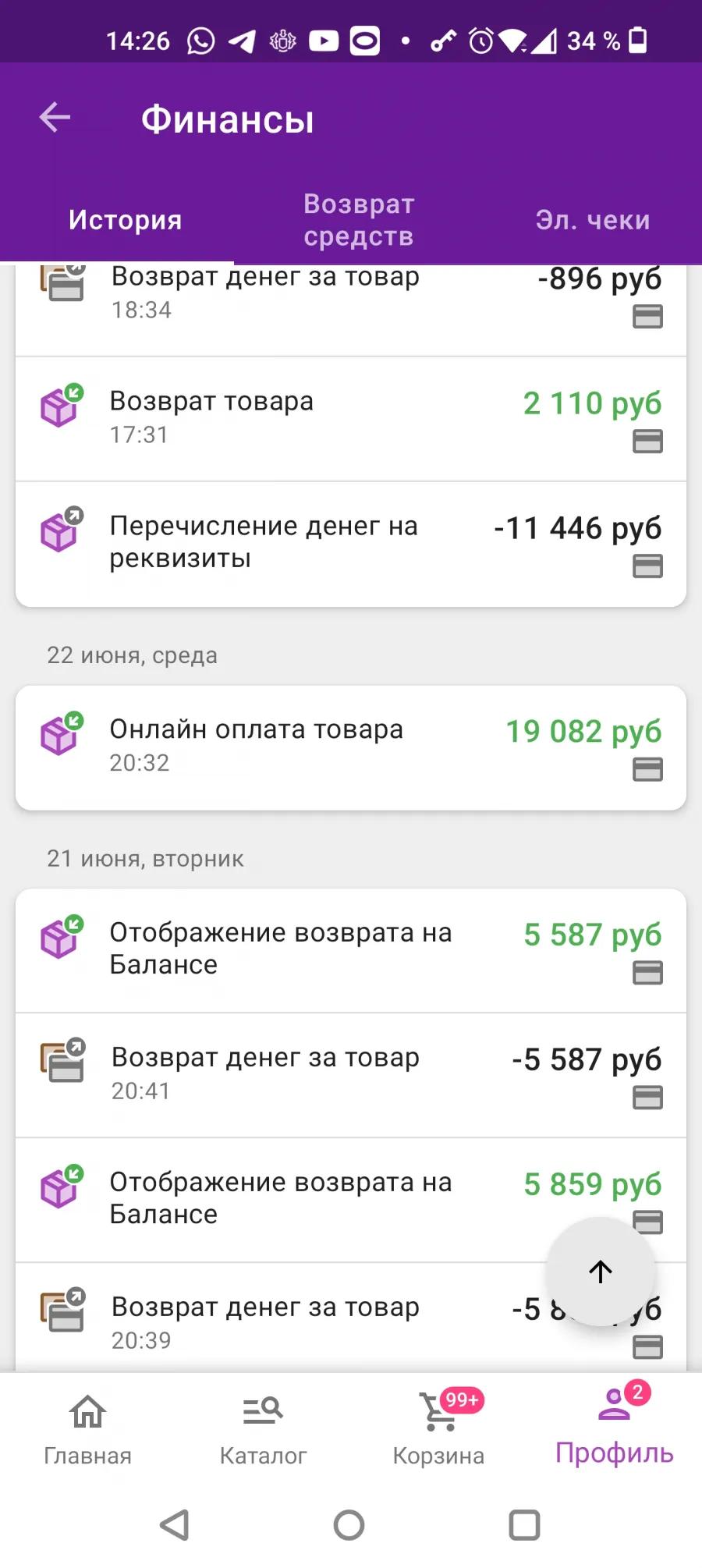Switch to the Профиль tab

[x=614, y=1429]
